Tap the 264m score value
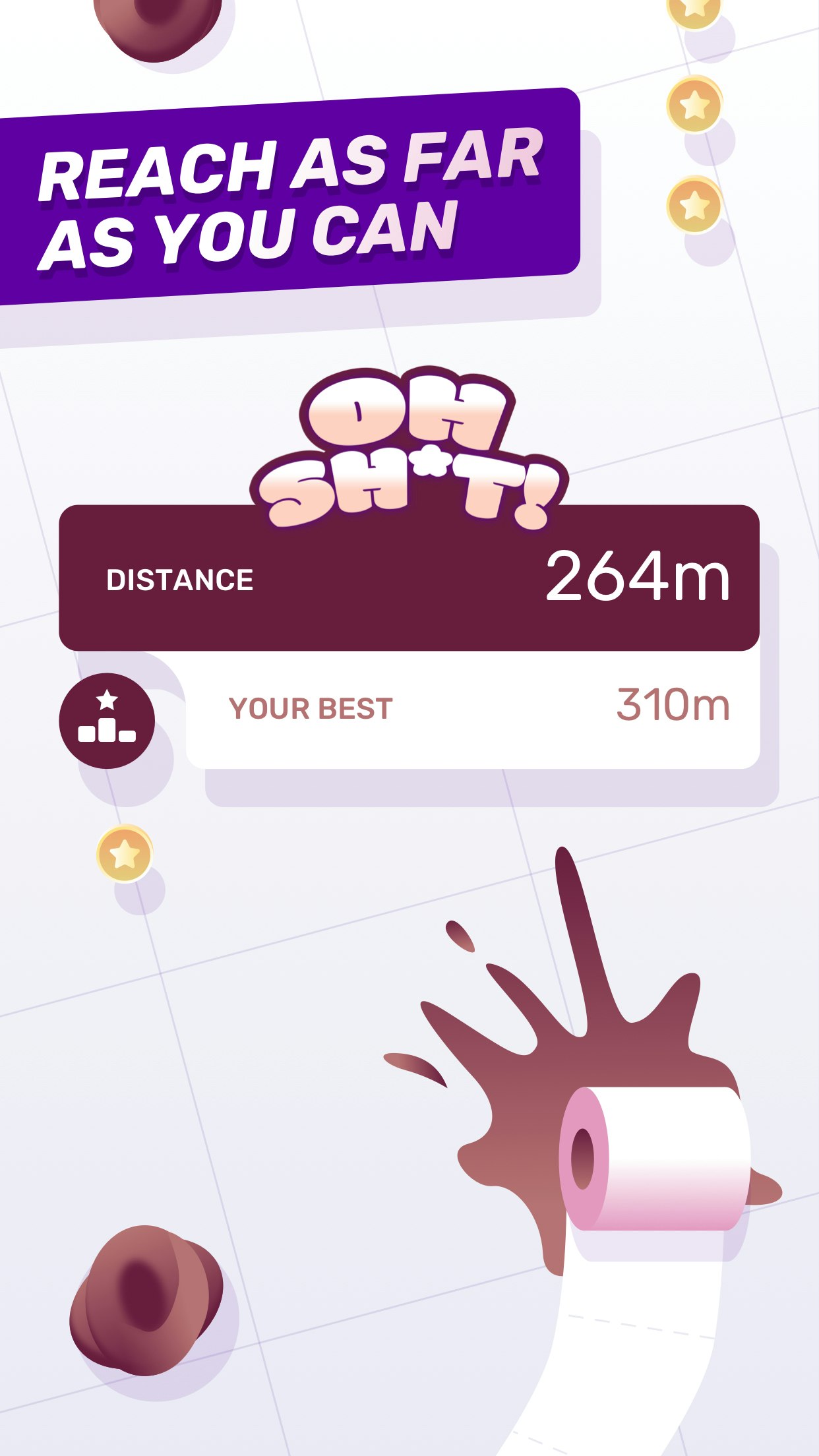This screenshot has height=1456, width=819. (x=640, y=577)
